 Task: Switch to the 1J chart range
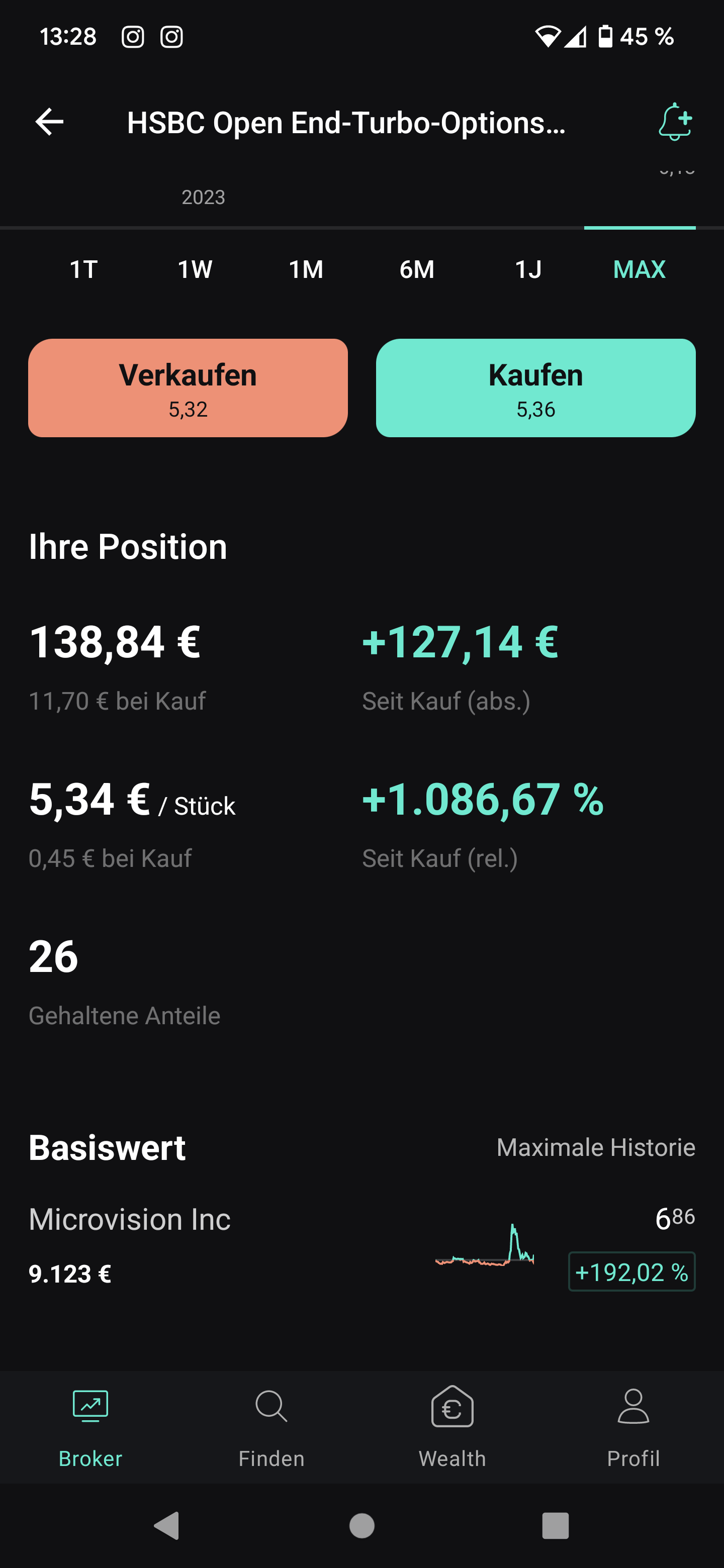click(528, 269)
